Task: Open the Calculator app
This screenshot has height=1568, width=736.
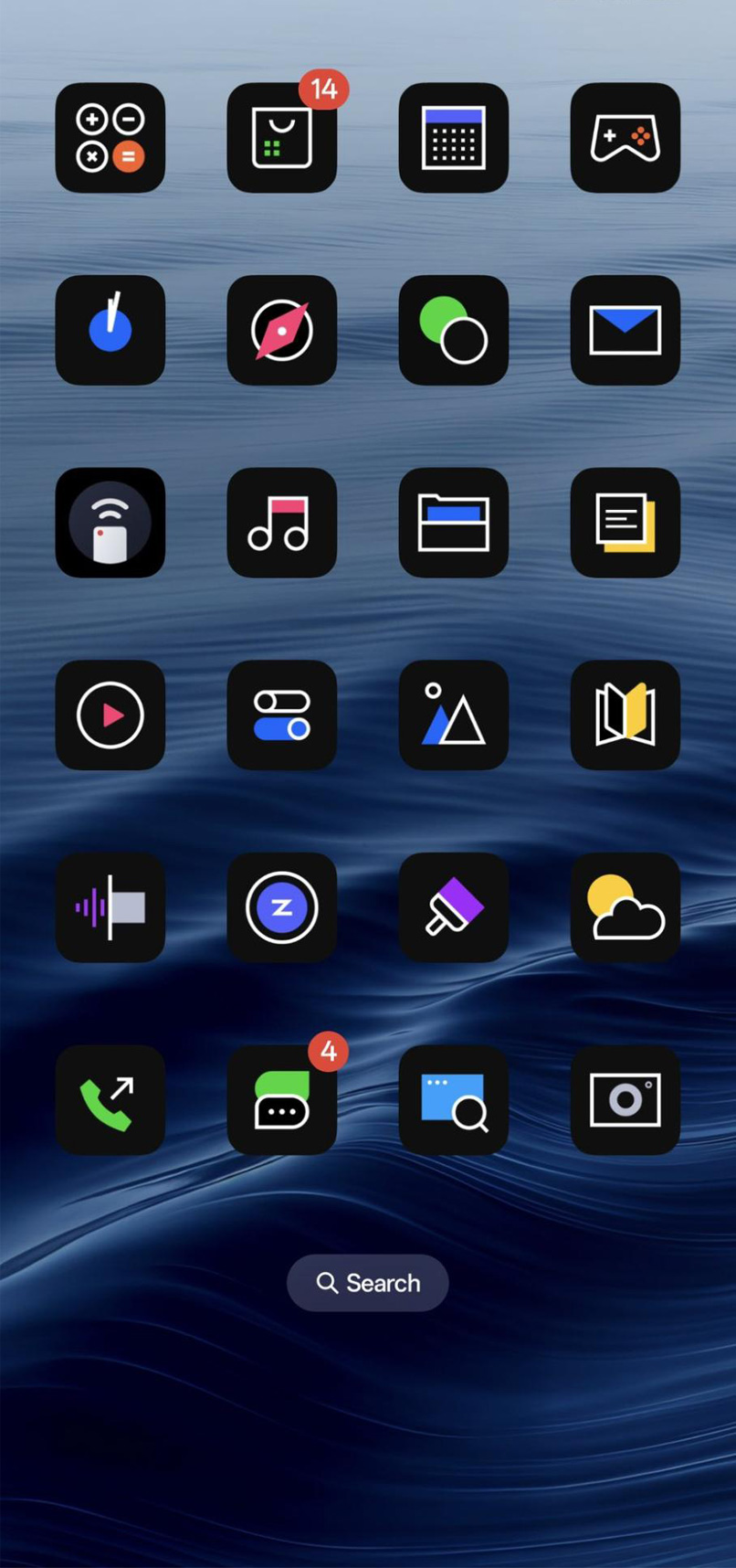Action: [110, 138]
